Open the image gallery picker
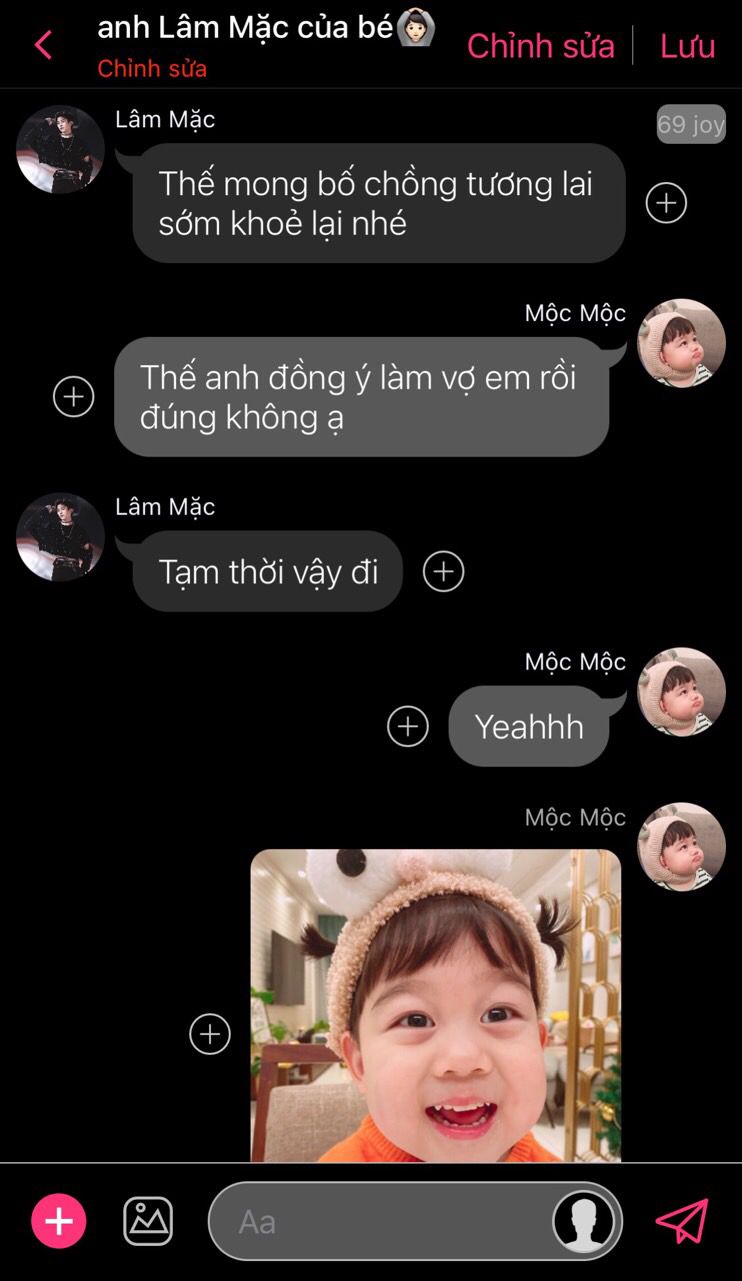 [x=148, y=1221]
